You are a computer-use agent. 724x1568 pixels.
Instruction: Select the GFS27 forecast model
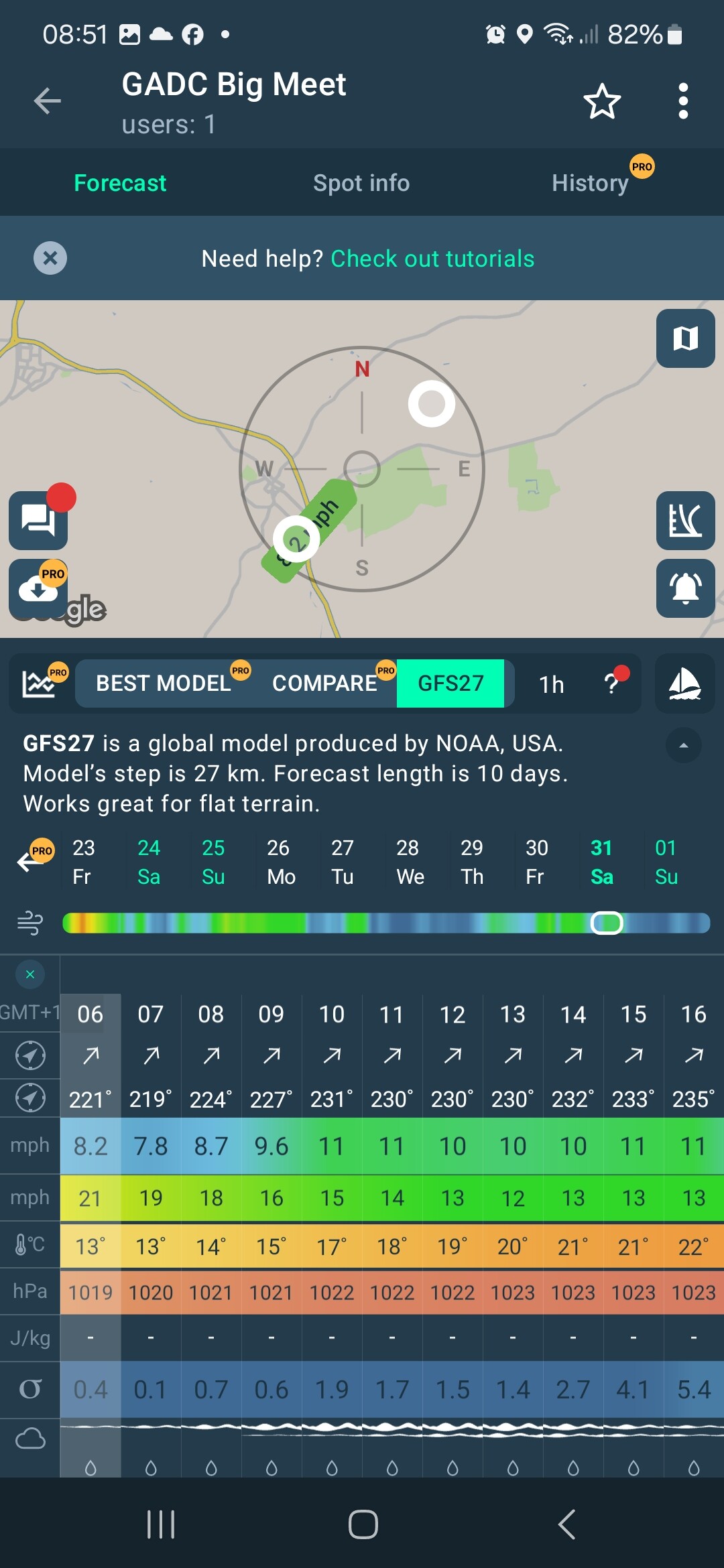(450, 683)
